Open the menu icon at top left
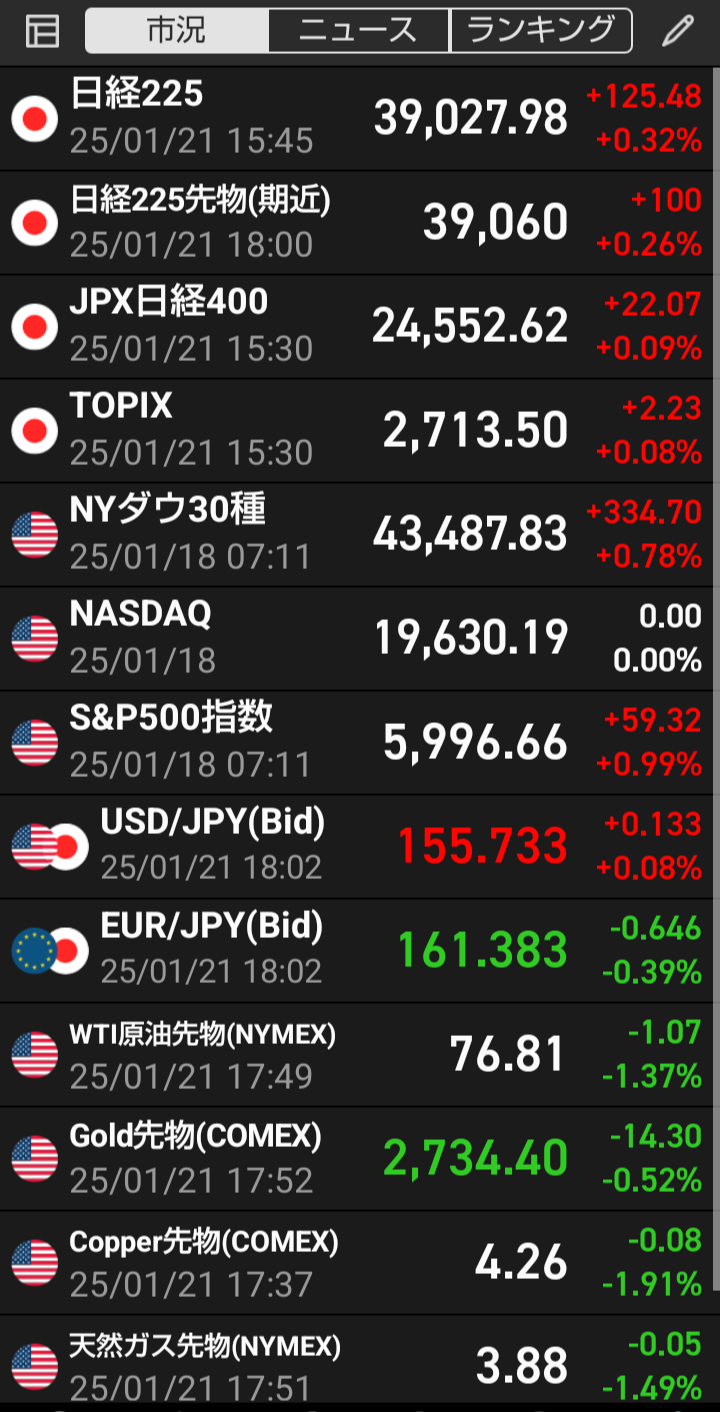Screen dimensions: 720x1412 pyautogui.click(x=42, y=32)
